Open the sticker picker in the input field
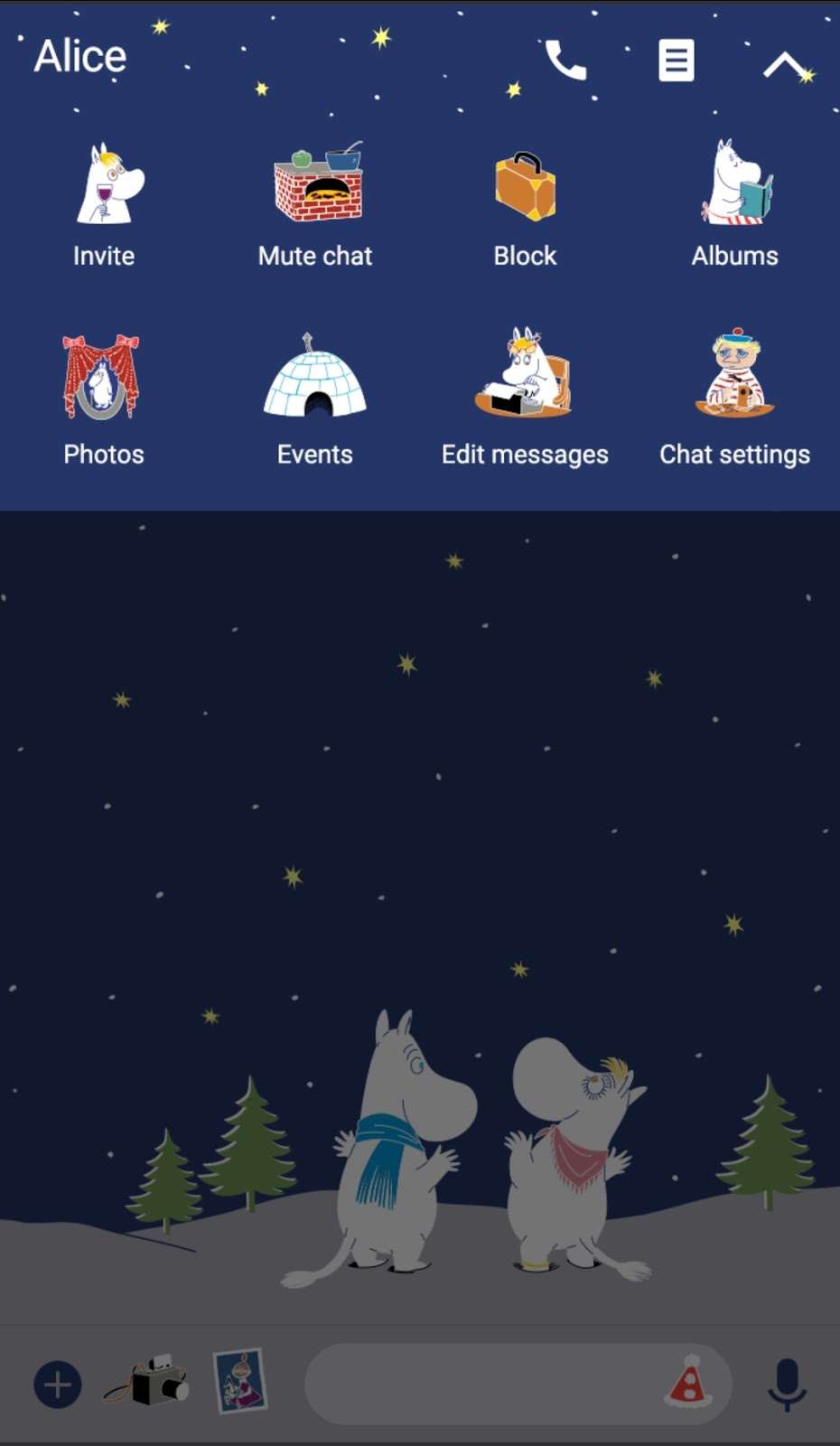 [x=688, y=1383]
